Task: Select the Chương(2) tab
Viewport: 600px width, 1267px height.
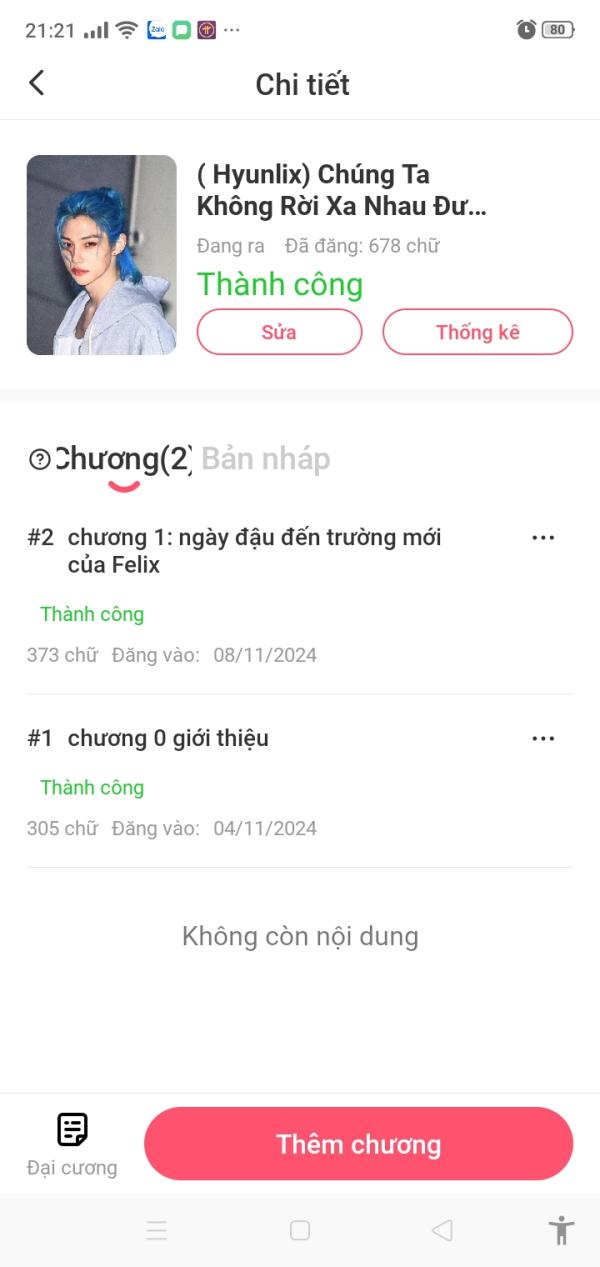Action: 124,459
